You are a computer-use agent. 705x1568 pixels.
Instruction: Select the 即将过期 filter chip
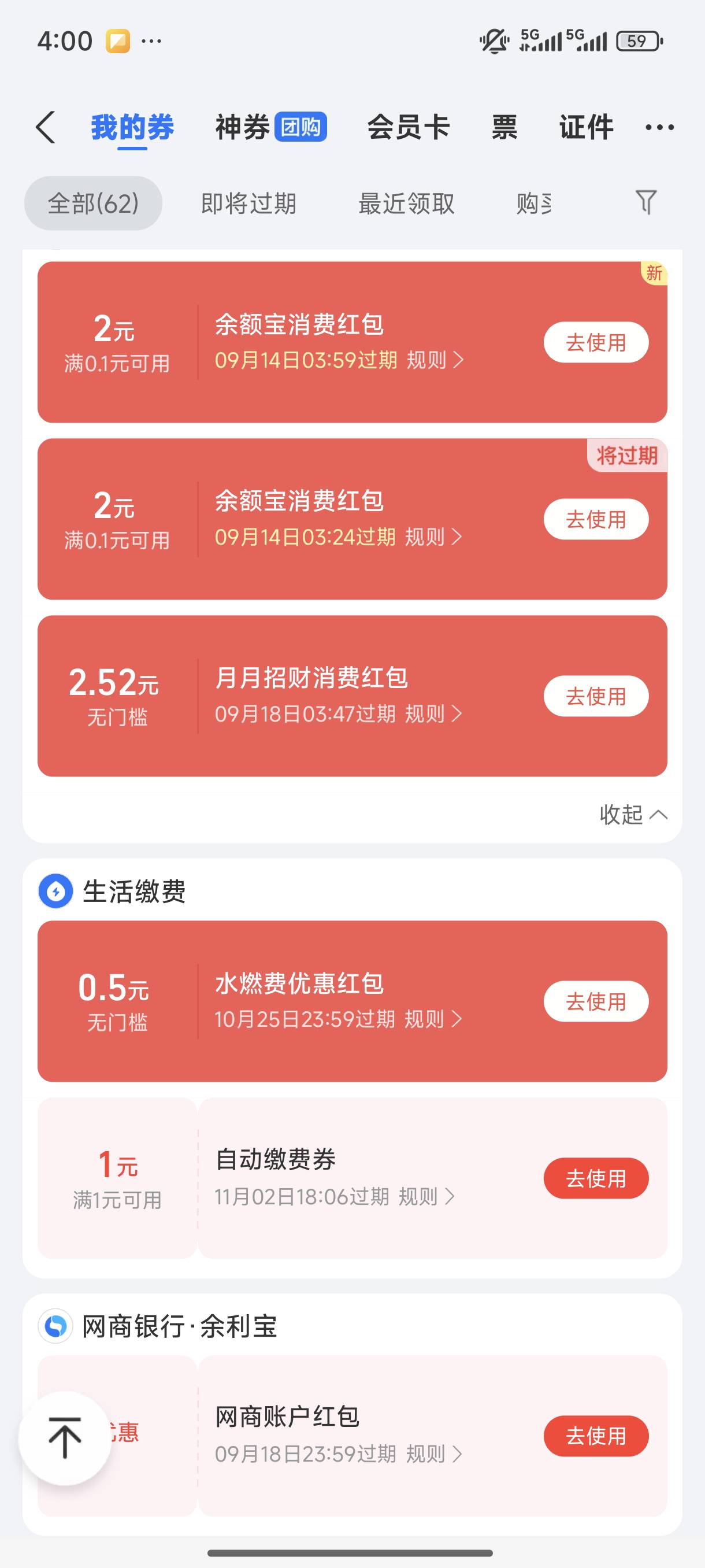(248, 204)
